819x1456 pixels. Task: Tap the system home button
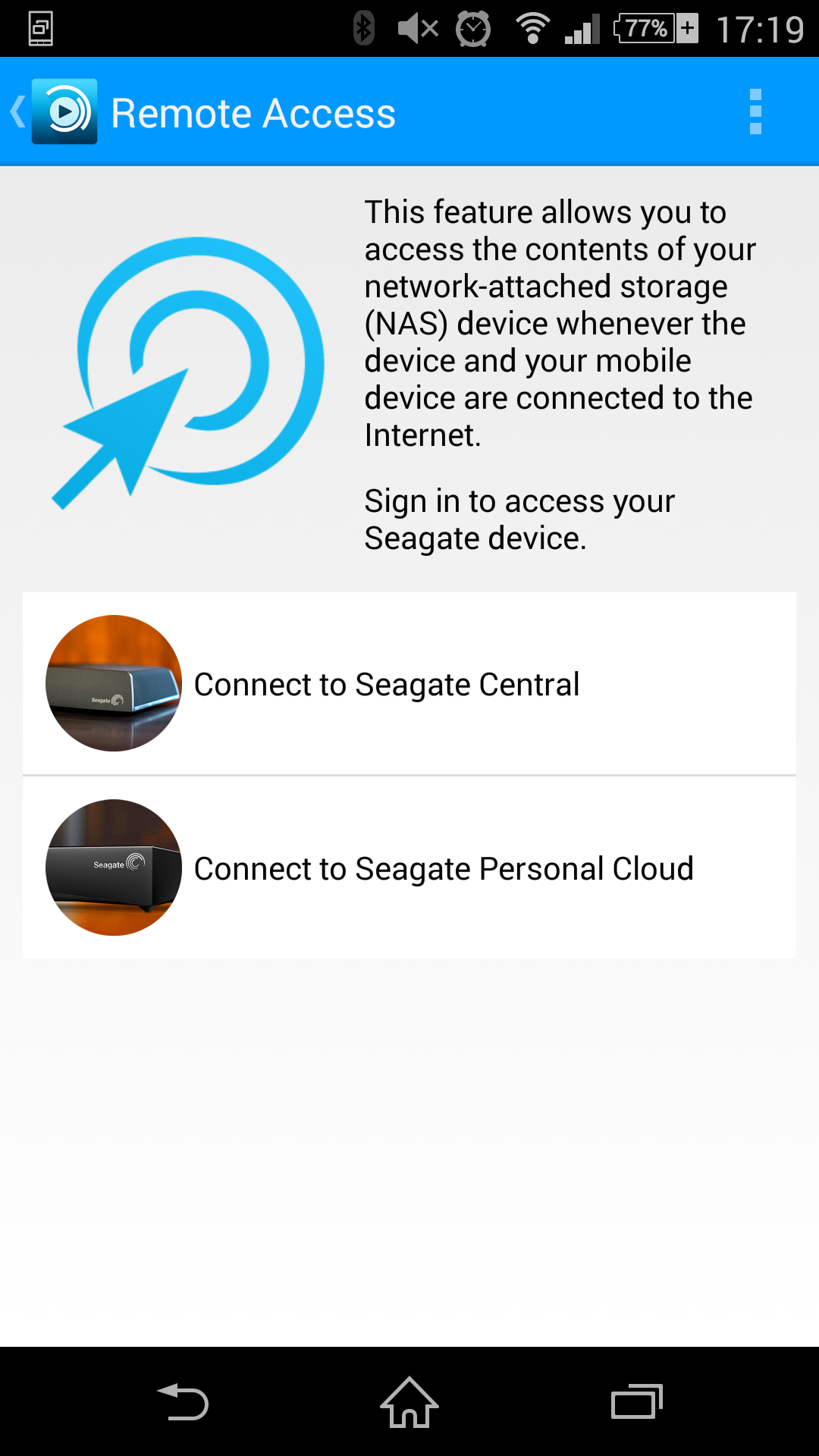pyautogui.click(x=409, y=1401)
